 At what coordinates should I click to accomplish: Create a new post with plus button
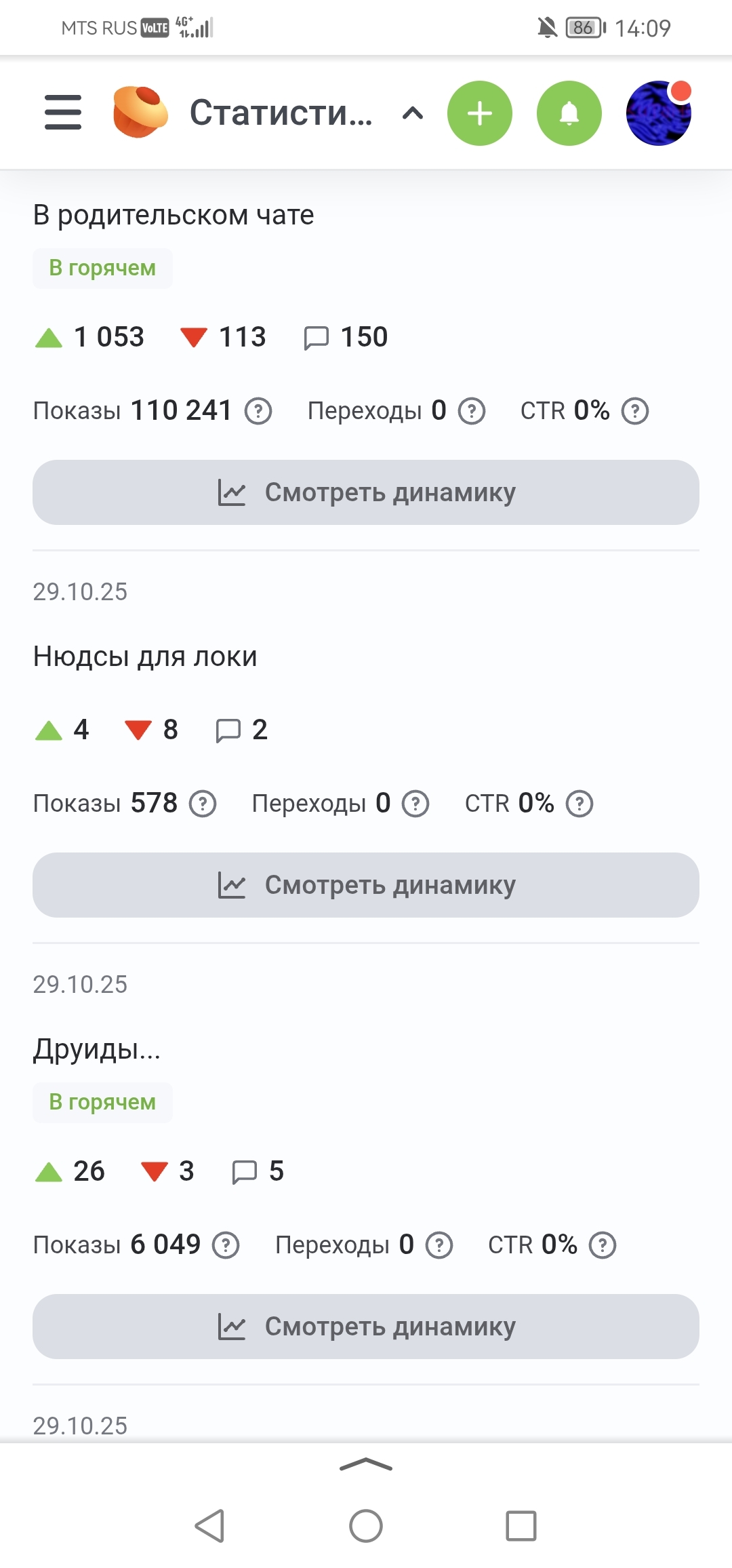click(x=479, y=113)
